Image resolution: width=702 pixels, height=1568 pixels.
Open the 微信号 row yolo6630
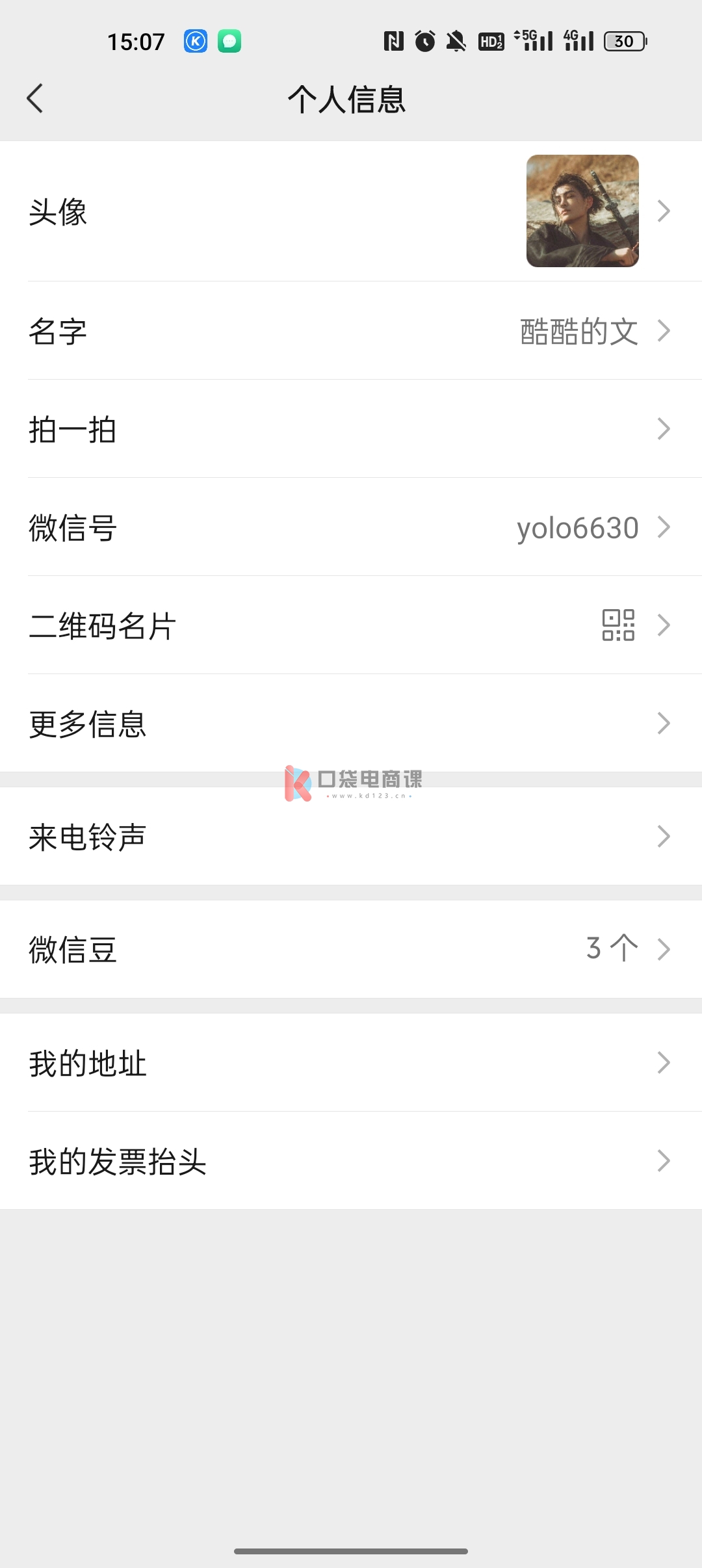(x=351, y=527)
